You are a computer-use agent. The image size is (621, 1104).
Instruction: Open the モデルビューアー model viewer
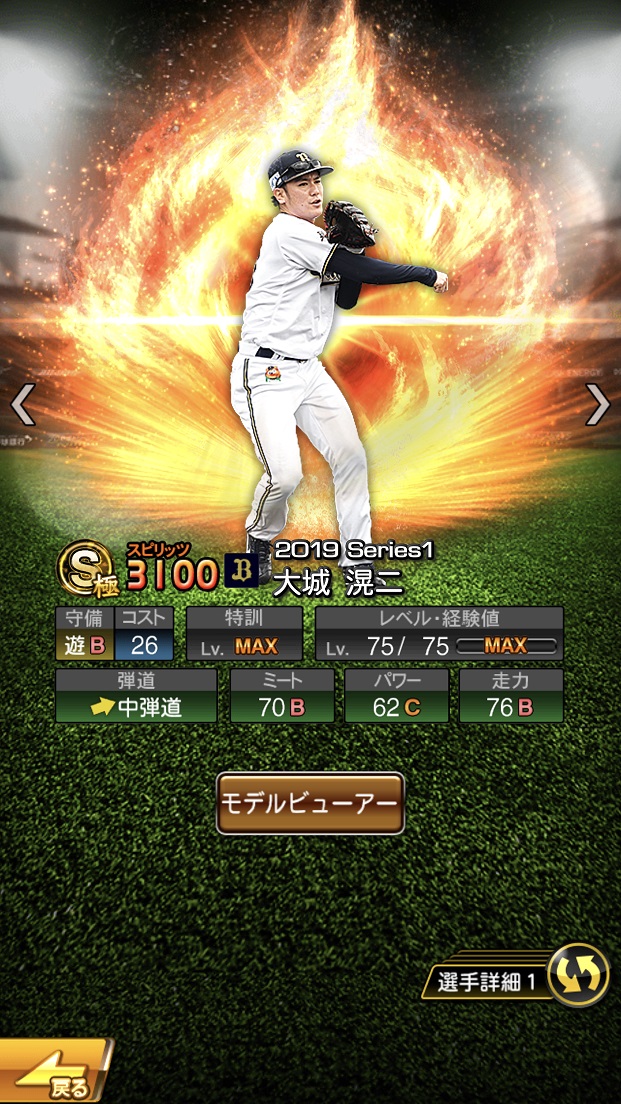point(310,803)
